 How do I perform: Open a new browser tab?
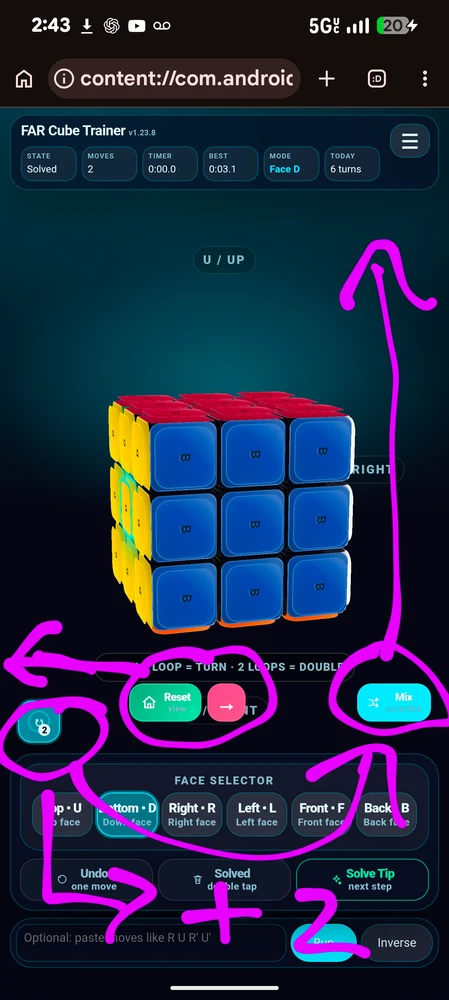tap(327, 79)
